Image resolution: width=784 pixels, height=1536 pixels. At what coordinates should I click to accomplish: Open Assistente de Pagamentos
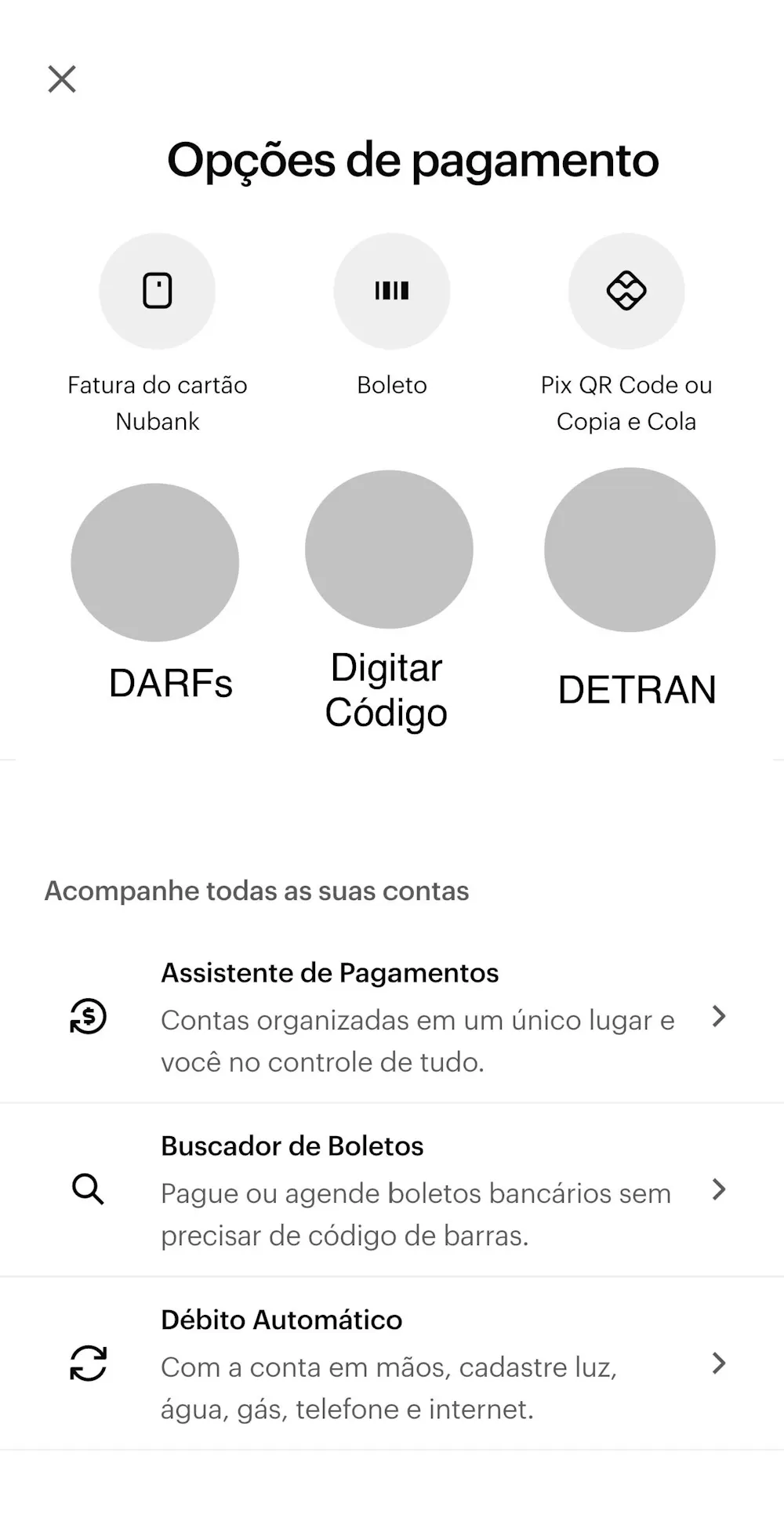pos(392,1017)
